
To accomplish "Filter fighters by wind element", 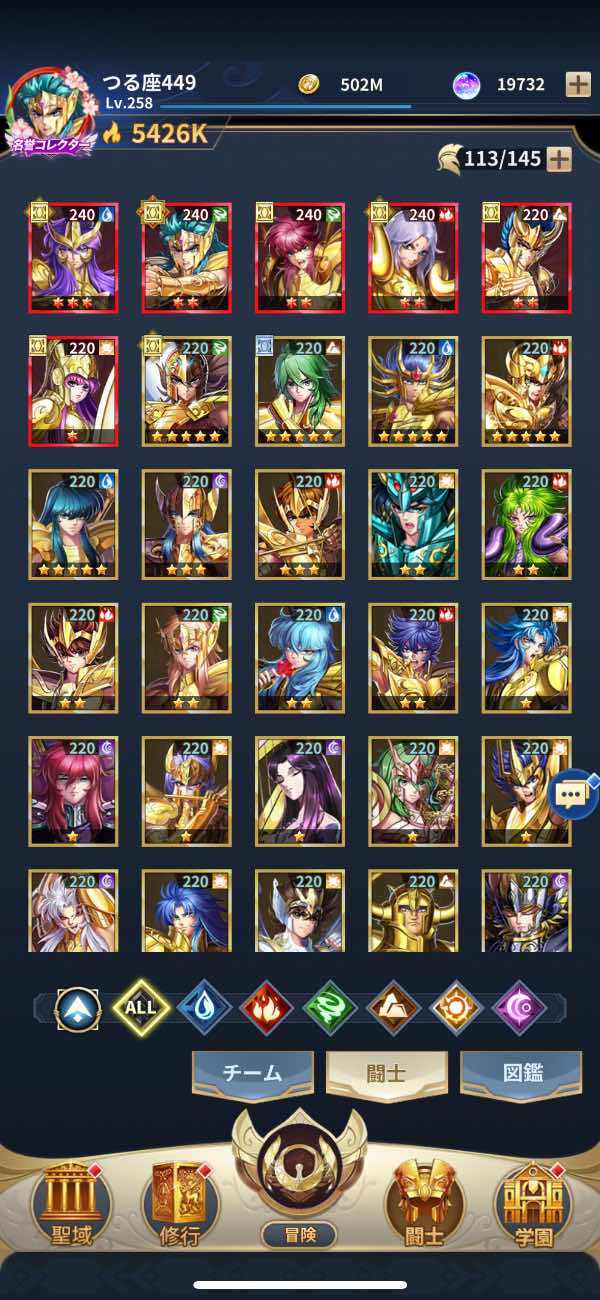I will pyautogui.click(x=331, y=1007).
